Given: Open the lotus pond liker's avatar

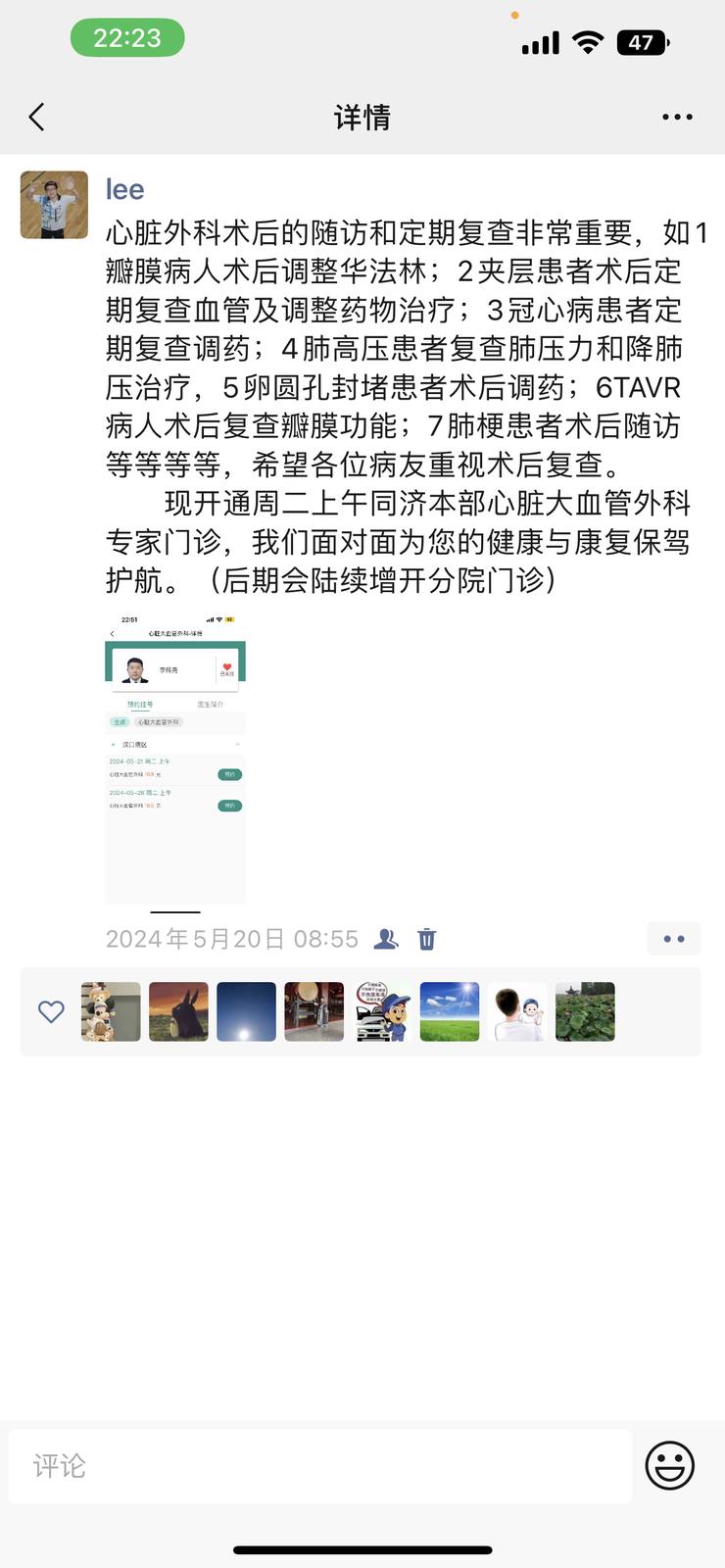Looking at the screenshot, I should click(x=585, y=1011).
